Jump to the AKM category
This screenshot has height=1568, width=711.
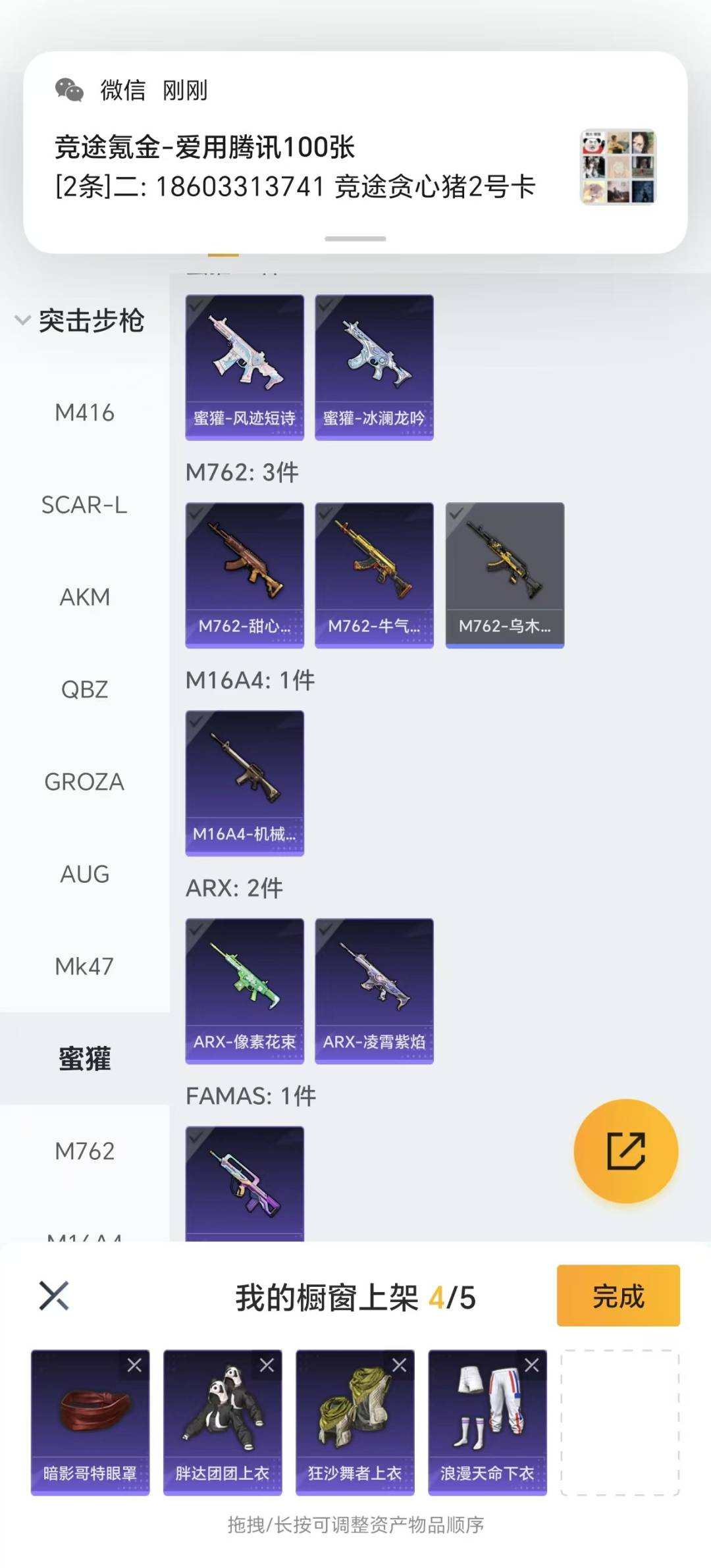pos(84,597)
